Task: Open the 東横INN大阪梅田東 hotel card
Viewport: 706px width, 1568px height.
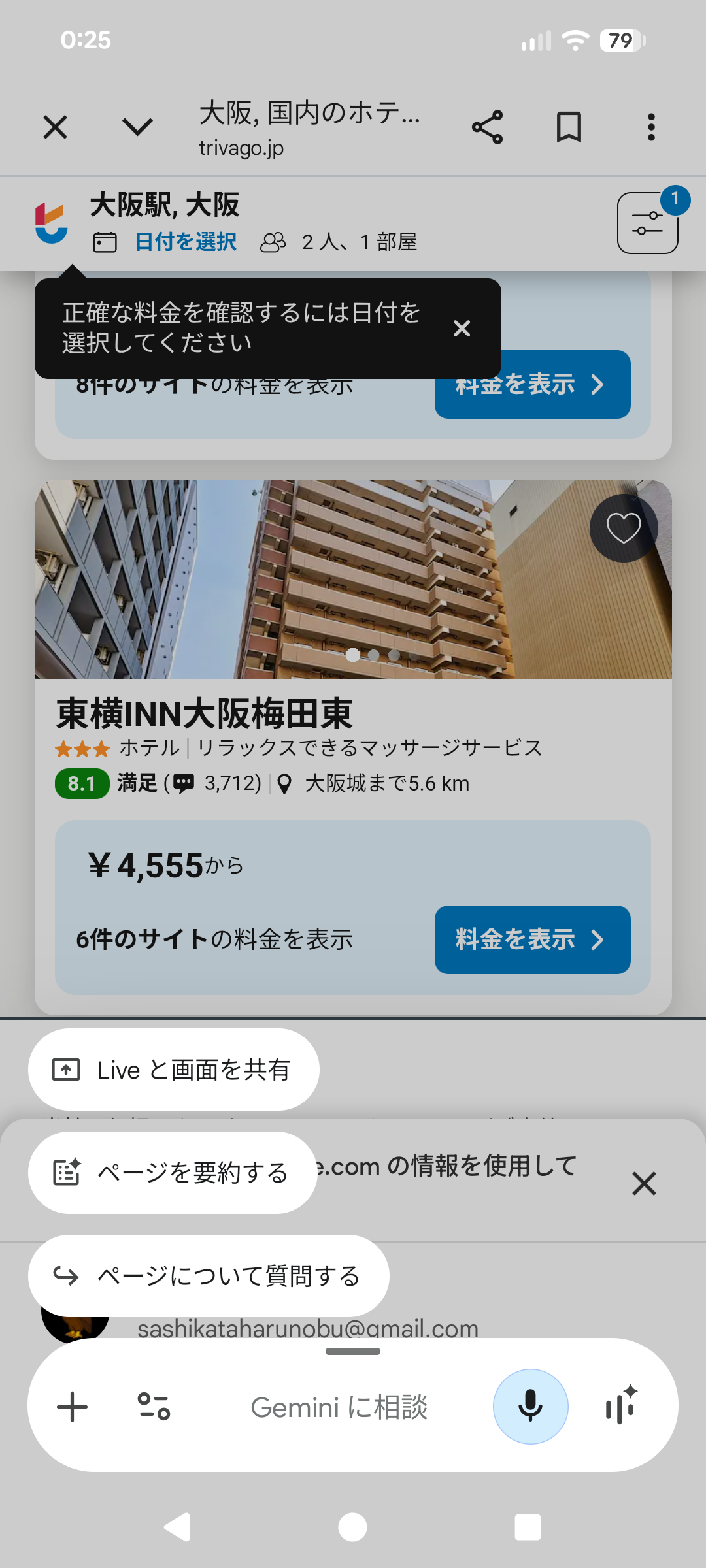Action: (204, 713)
